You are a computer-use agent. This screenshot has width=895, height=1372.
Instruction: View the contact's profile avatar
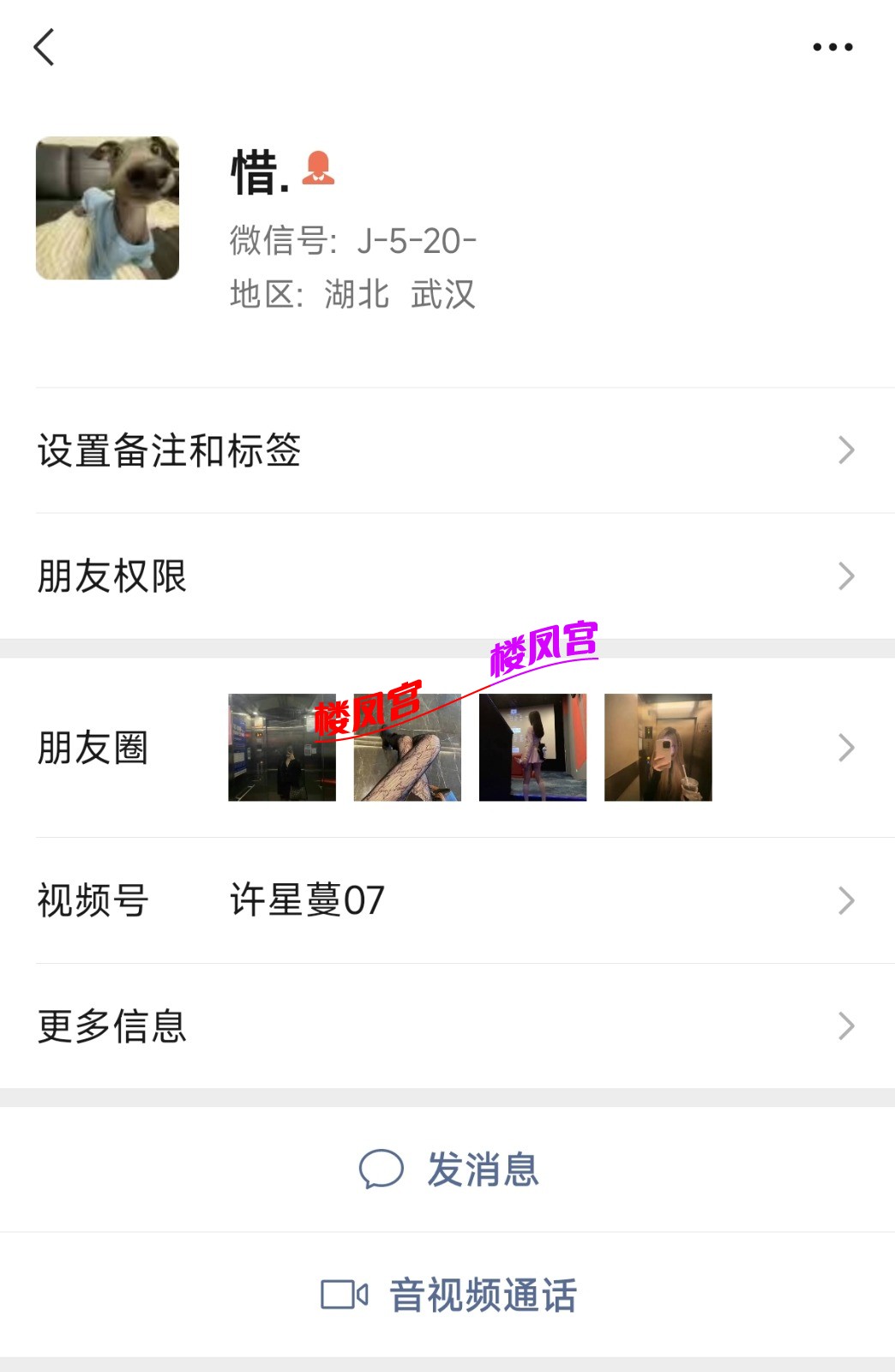[x=107, y=208]
